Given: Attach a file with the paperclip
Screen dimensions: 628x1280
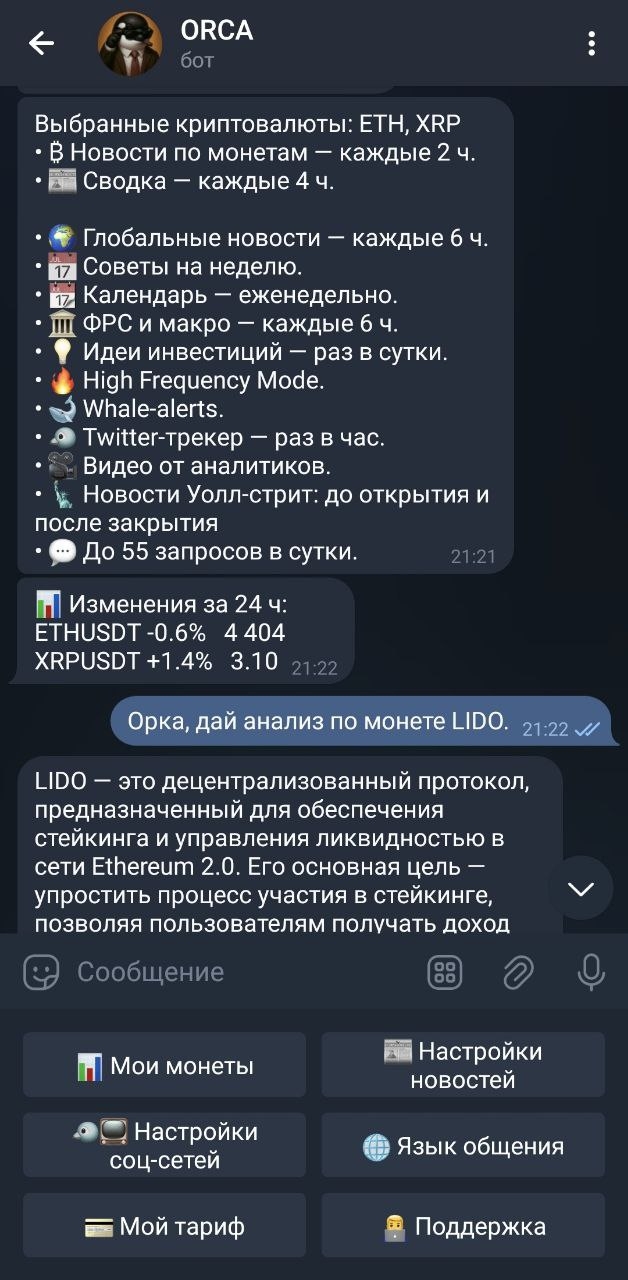Looking at the screenshot, I should tap(518, 972).
